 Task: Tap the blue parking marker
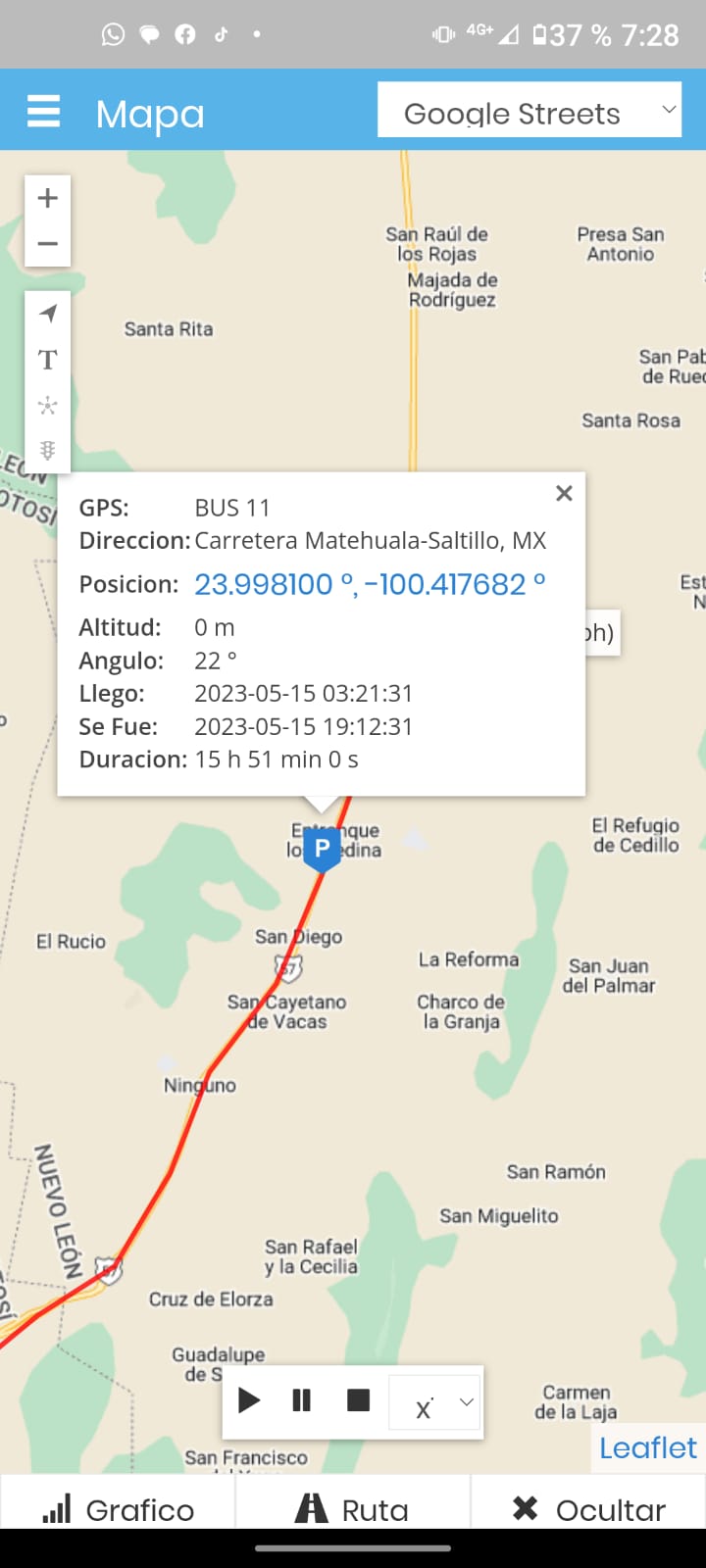click(322, 849)
